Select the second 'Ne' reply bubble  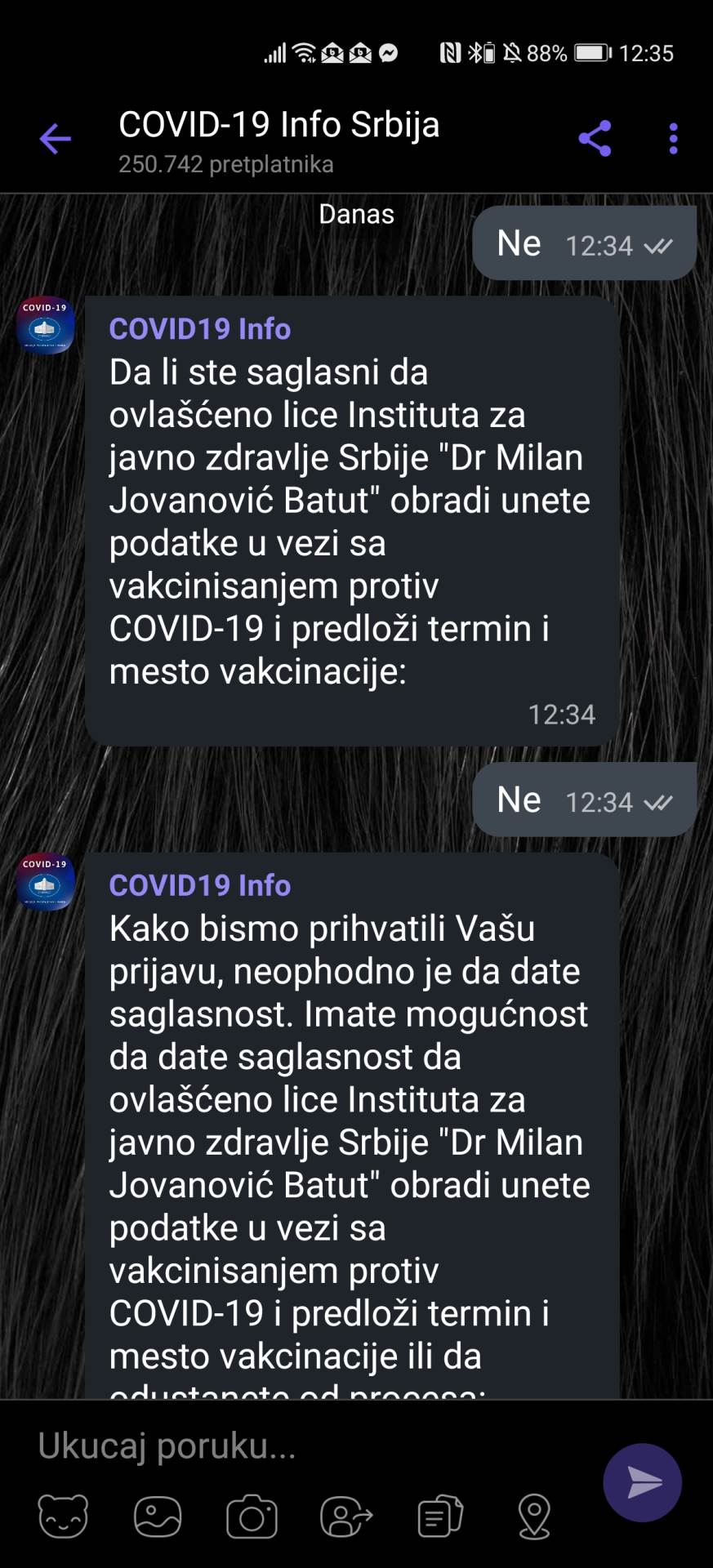pos(584,800)
